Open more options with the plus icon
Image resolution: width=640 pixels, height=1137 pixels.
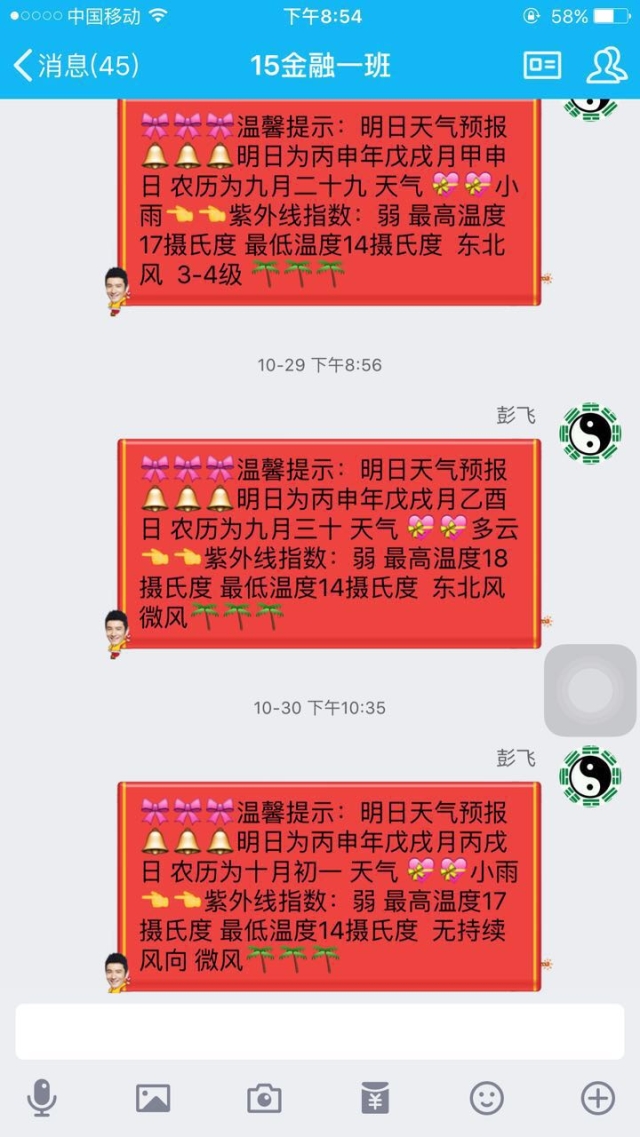click(598, 1098)
